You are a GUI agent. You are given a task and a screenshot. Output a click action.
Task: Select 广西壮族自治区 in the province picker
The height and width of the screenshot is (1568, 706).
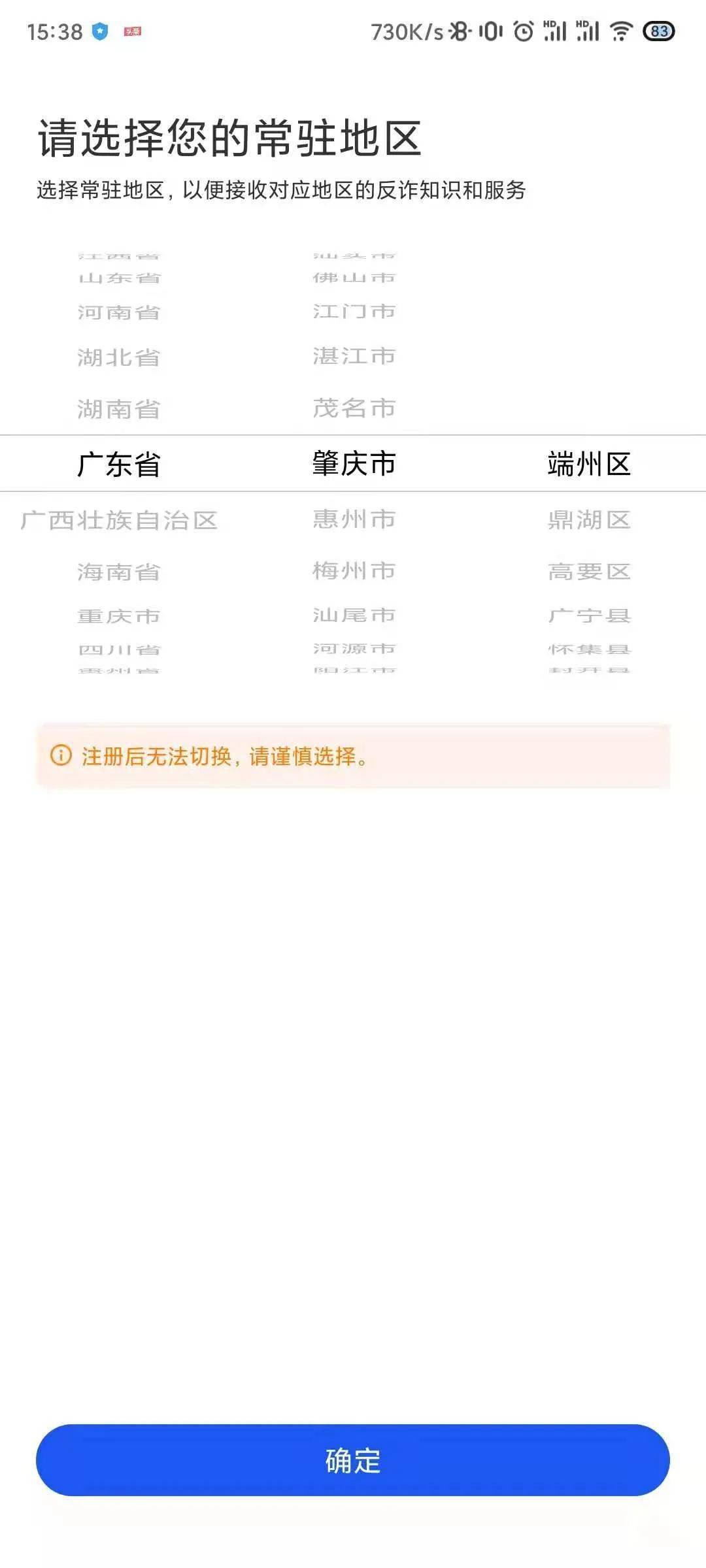[x=118, y=521]
